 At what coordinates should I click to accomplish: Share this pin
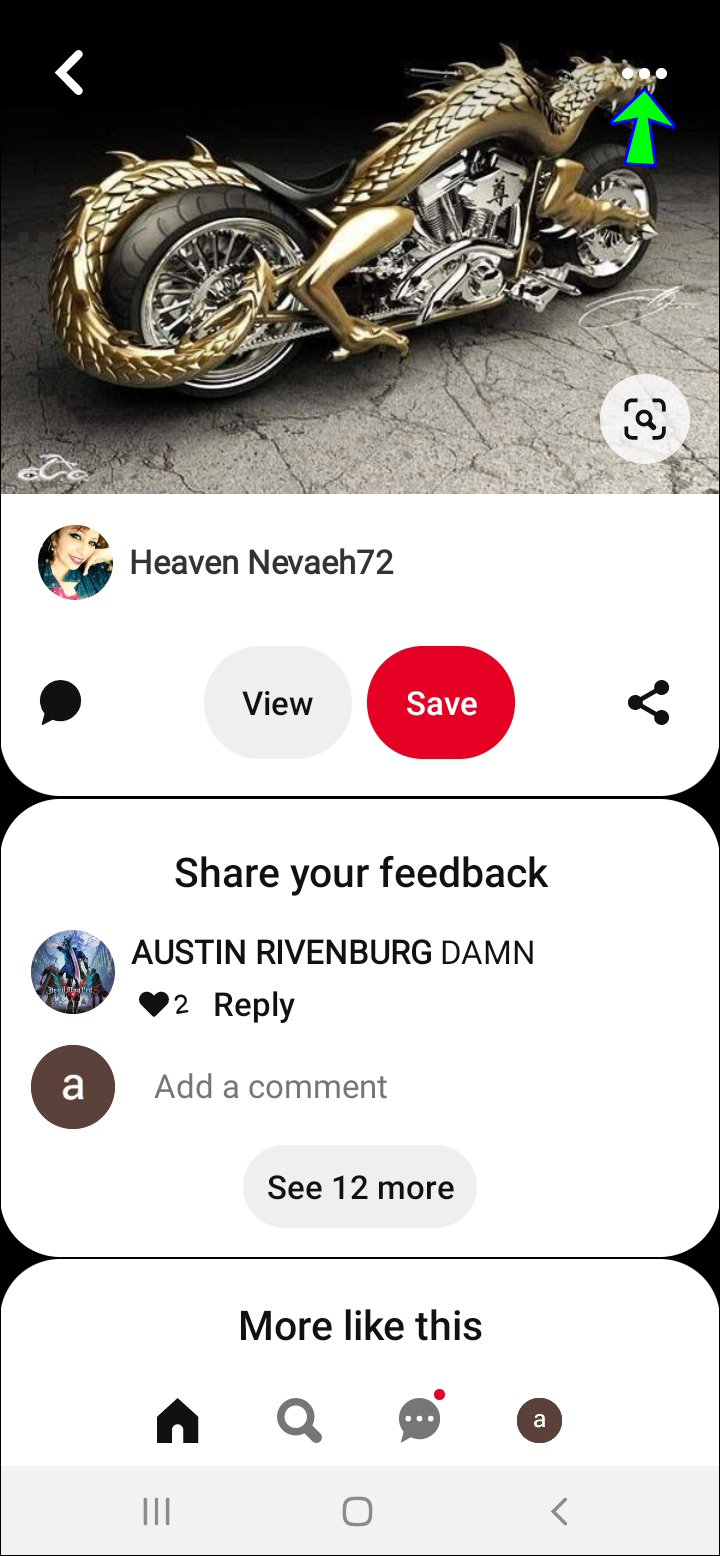point(648,703)
